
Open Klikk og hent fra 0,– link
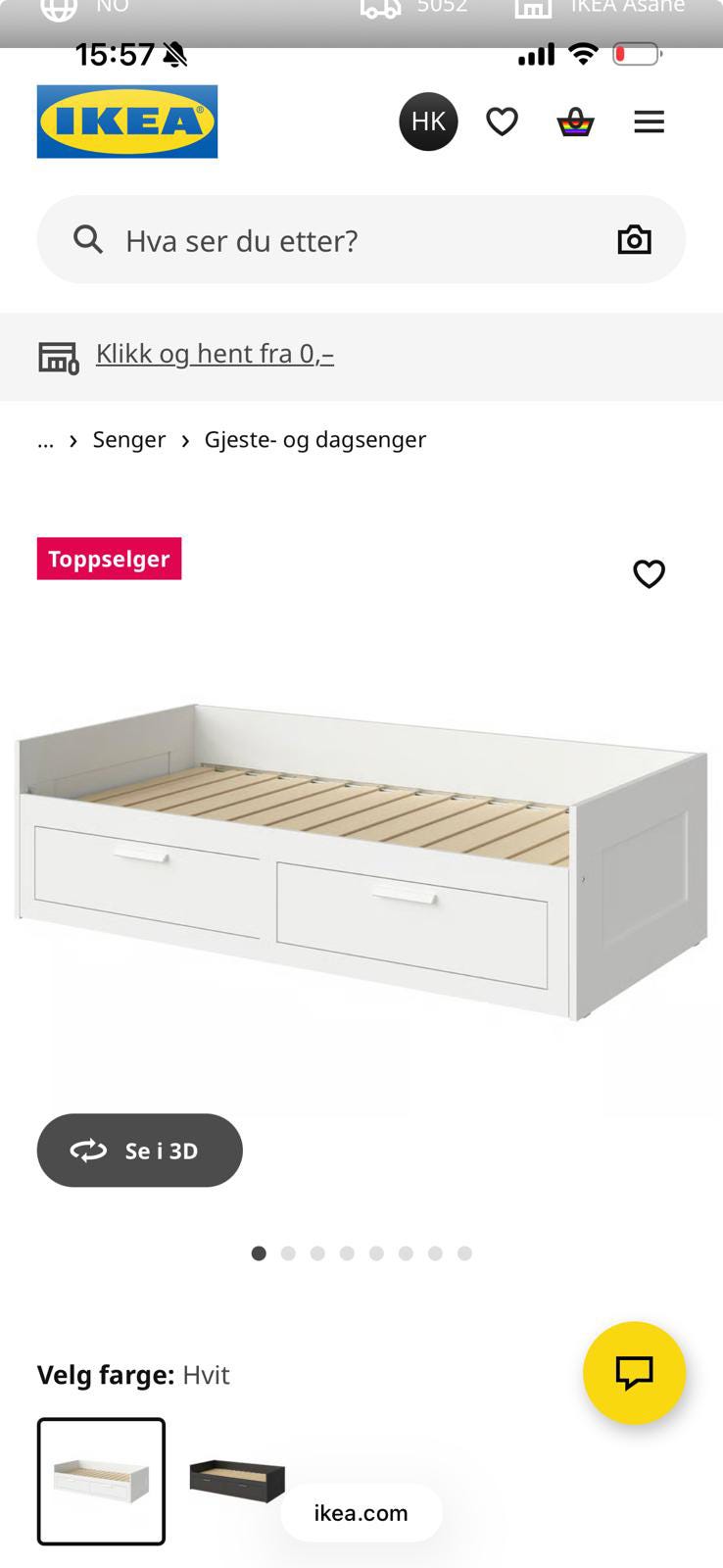[215, 353]
